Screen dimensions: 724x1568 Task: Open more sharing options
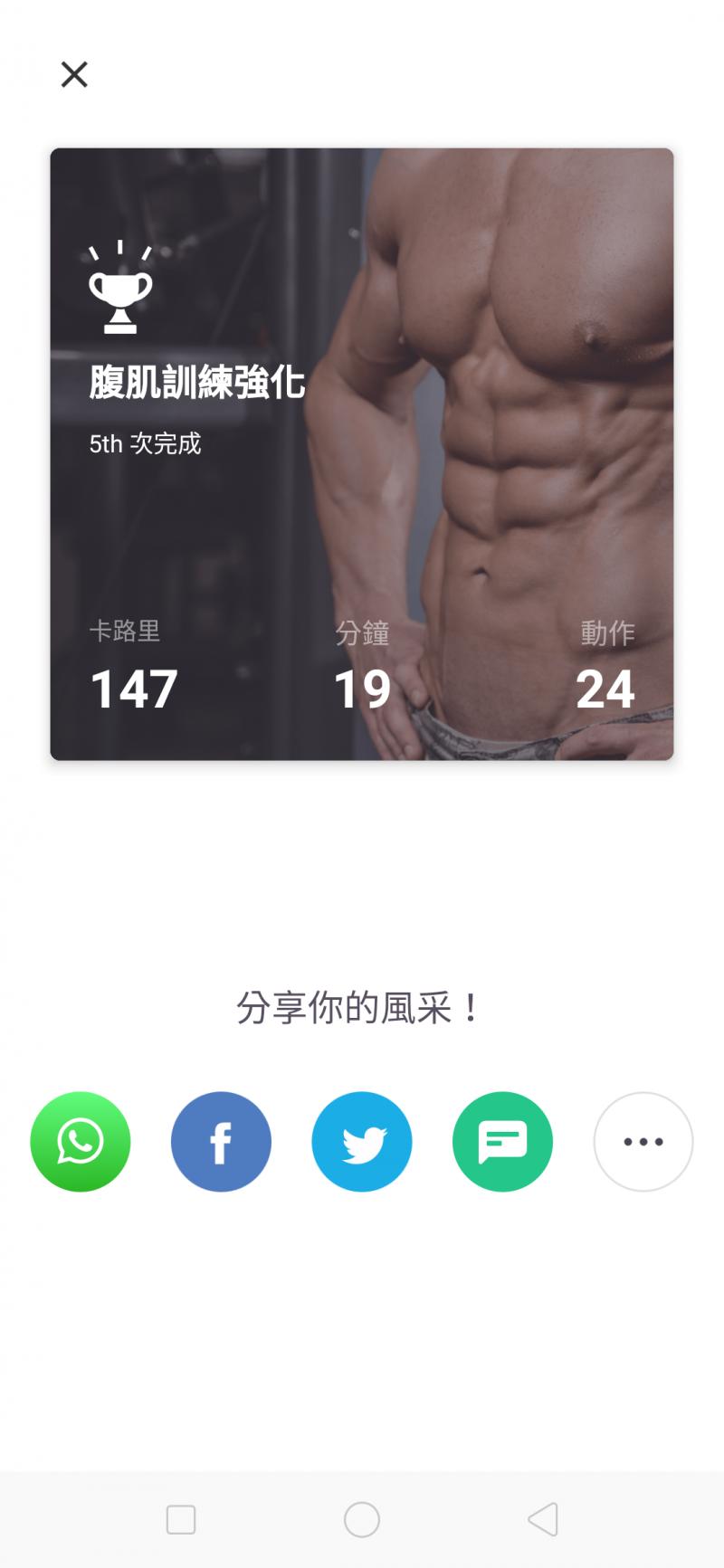click(x=643, y=1142)
